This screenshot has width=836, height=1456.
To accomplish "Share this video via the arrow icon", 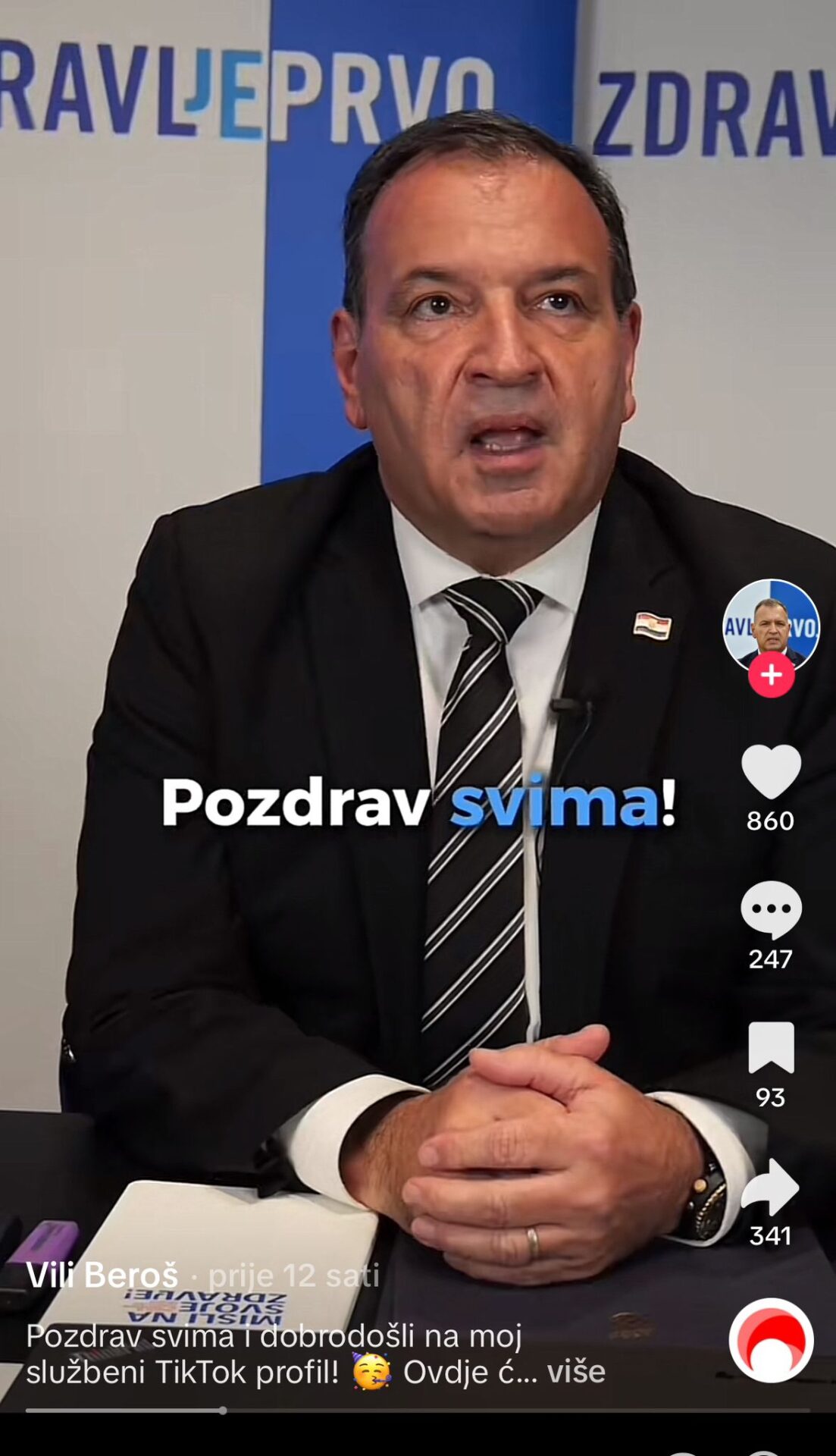I will click(771, 1187).
